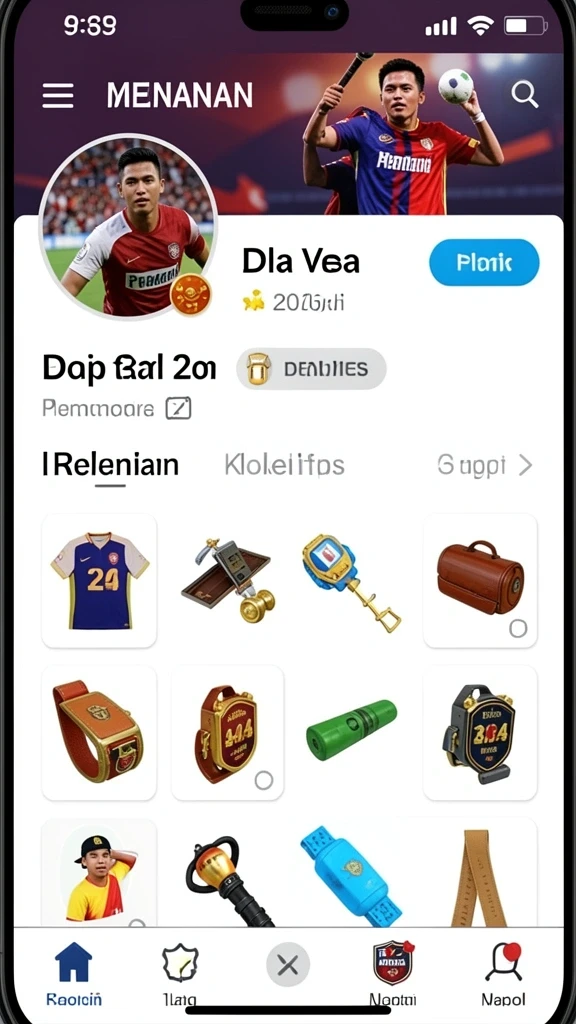
Task: Tap the edit pencil icon beside Plemnoore
Action: click(178, 409)
